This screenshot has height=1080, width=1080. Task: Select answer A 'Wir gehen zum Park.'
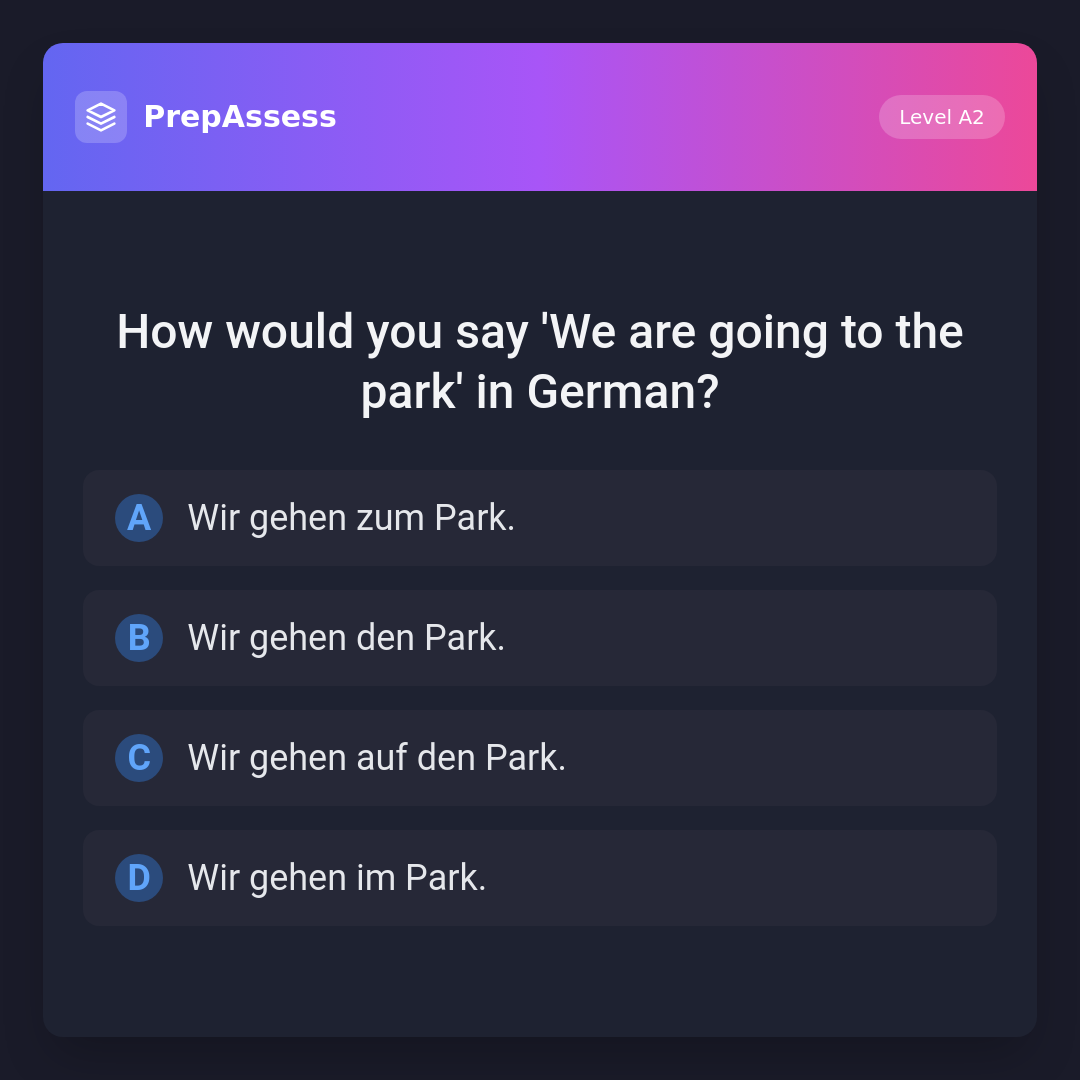pos(539,518)
